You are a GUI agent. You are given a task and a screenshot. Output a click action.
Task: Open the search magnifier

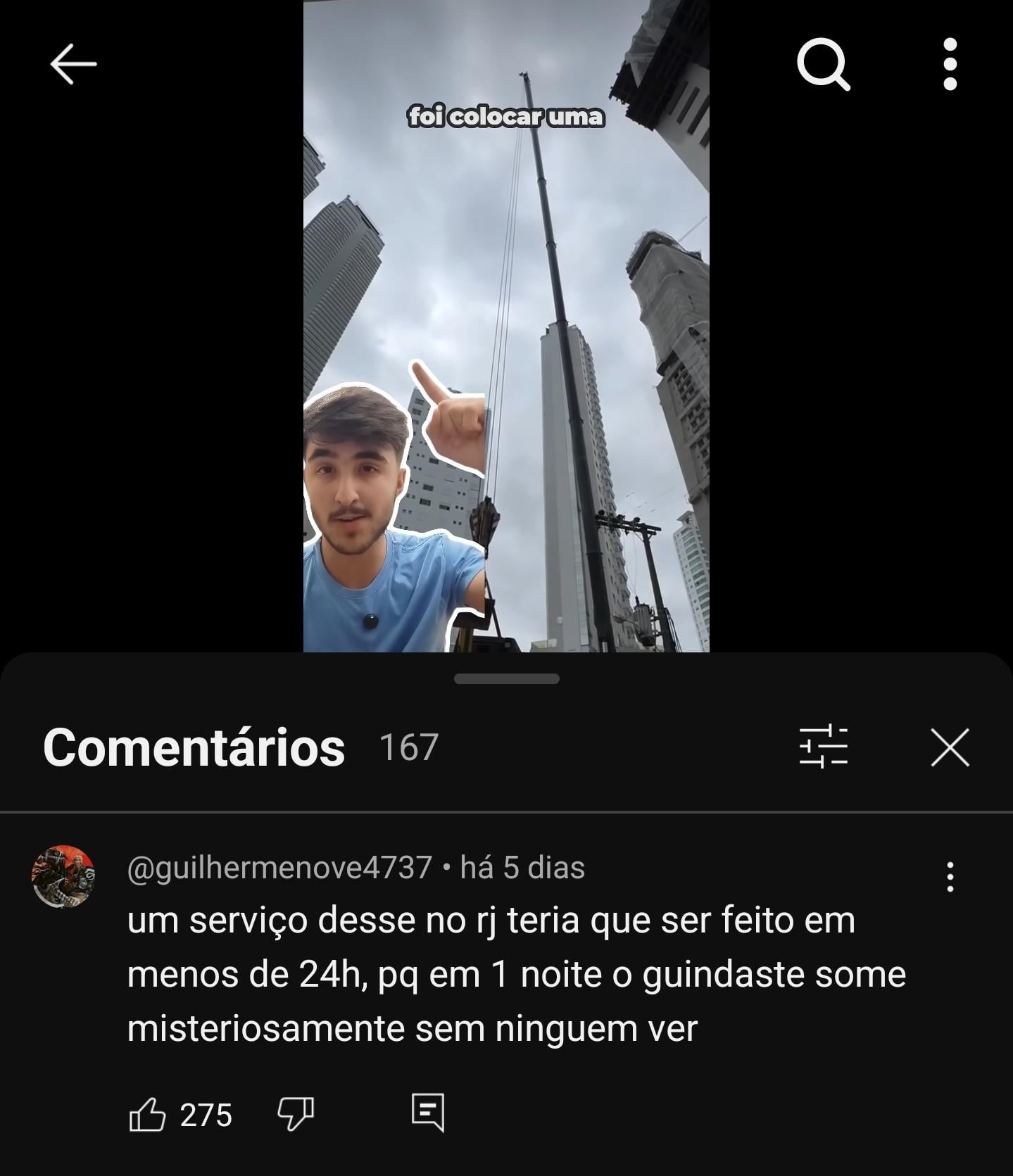[823, 64]
